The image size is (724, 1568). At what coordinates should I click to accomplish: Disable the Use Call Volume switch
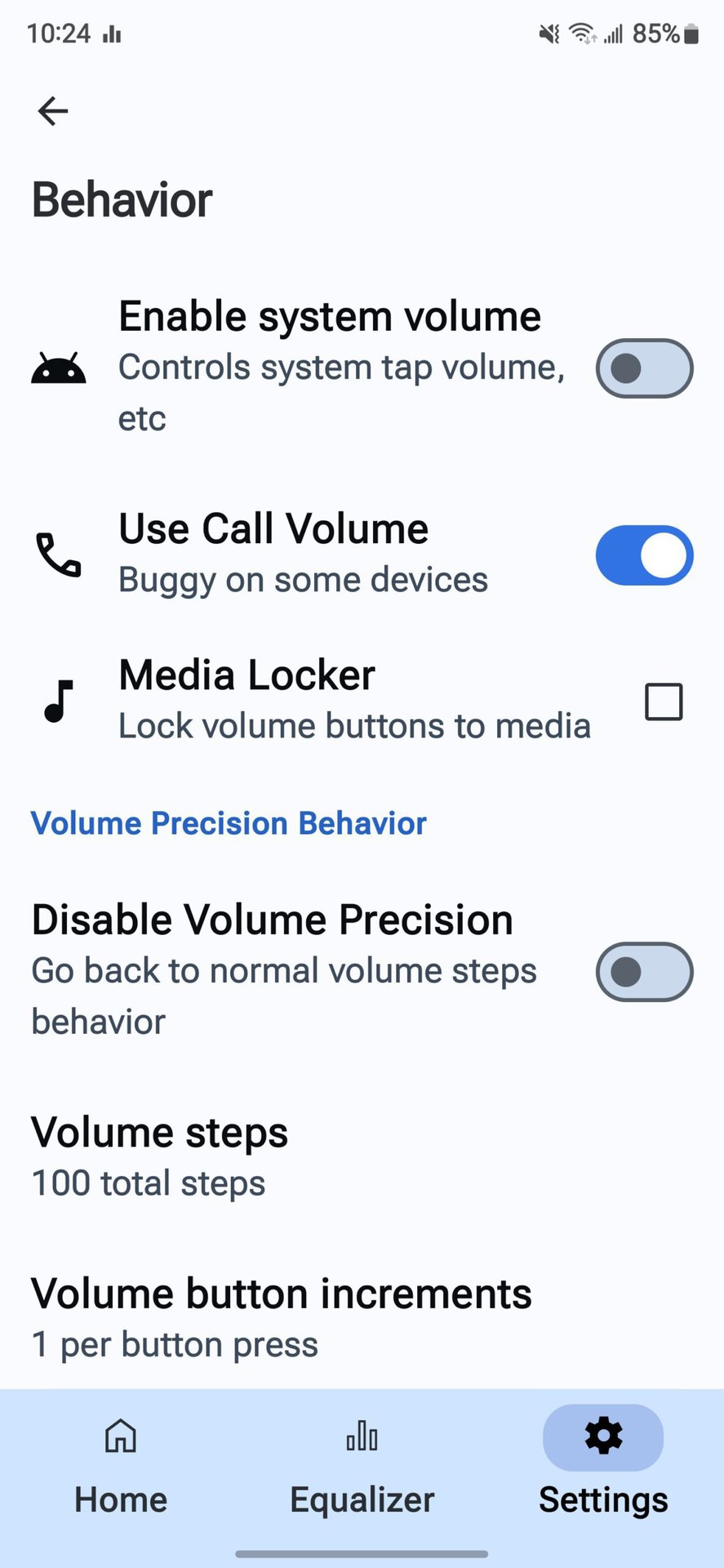coord(644,555)
